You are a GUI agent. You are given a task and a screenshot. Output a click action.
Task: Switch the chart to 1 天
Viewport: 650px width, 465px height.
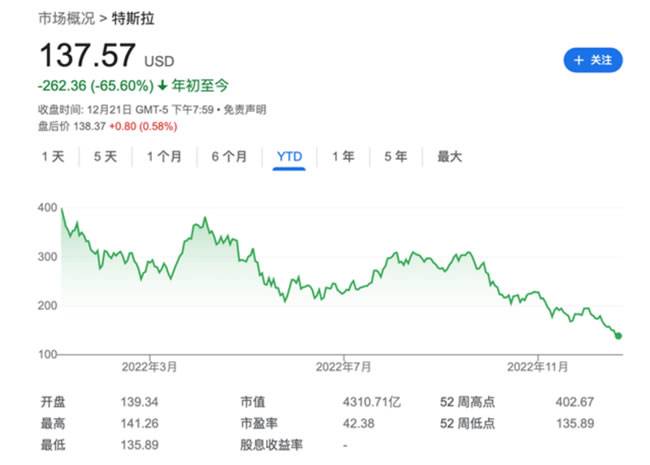[x=53, y=157]
